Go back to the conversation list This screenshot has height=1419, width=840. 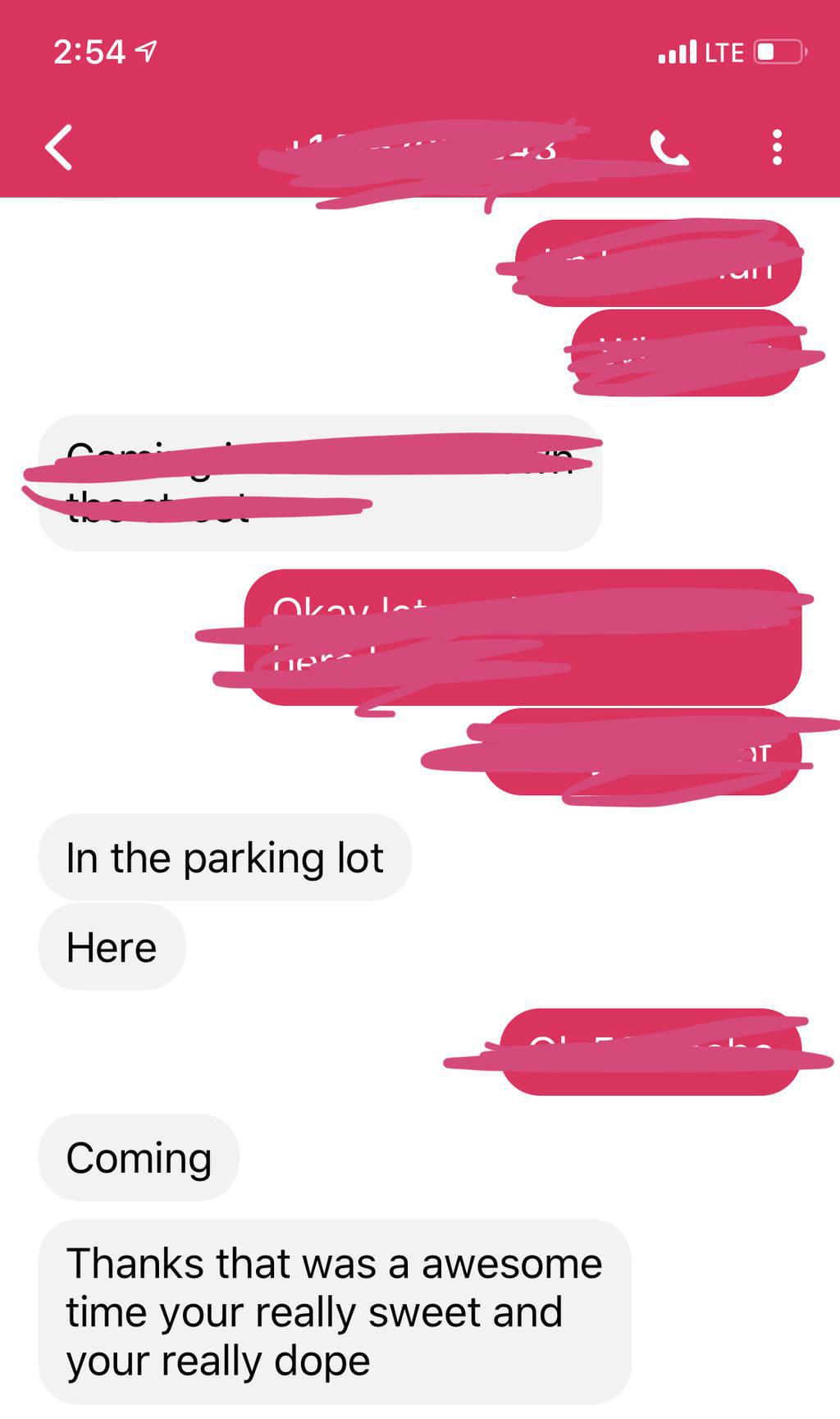coord(59,148)
